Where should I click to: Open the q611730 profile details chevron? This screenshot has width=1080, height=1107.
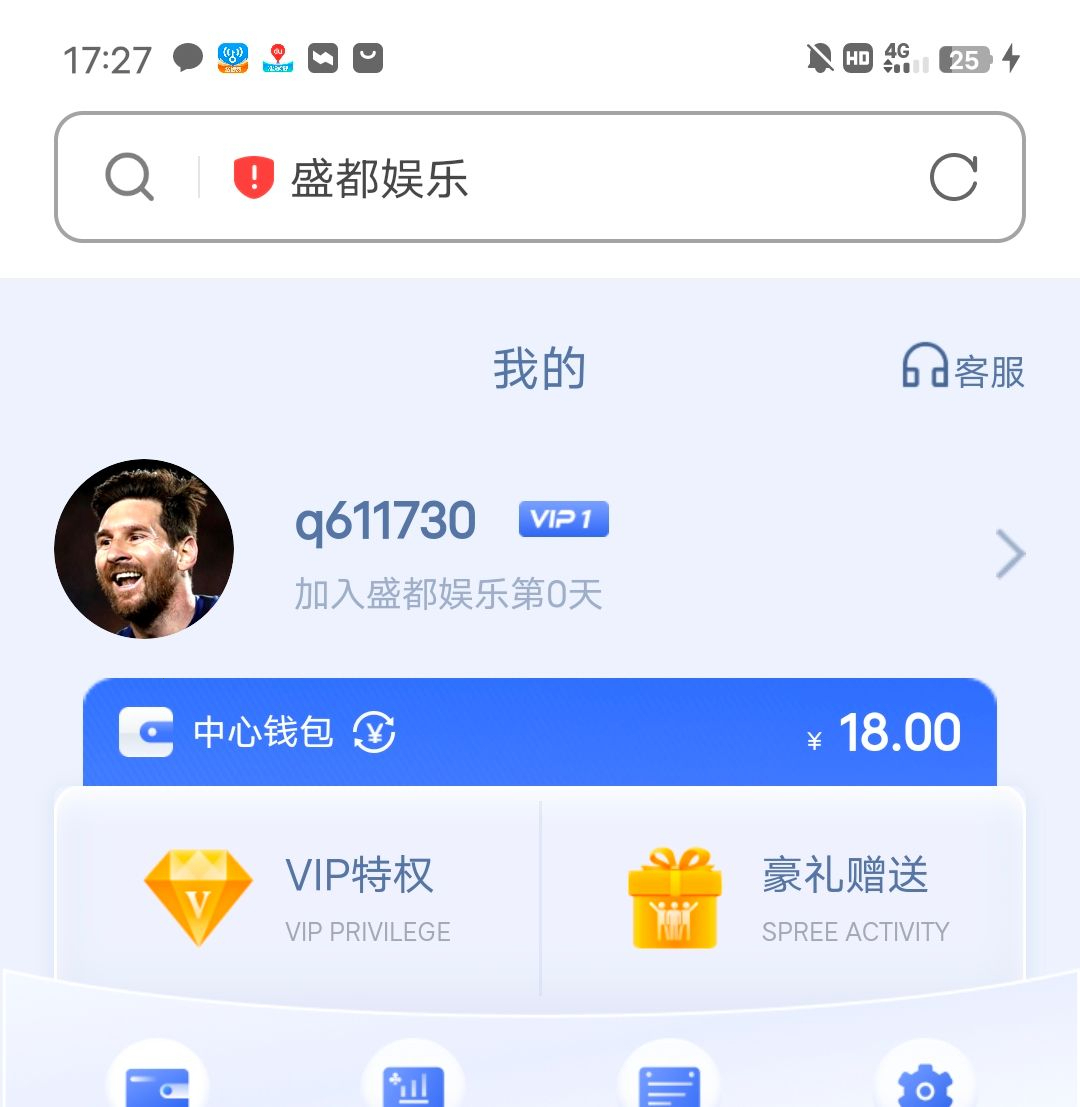pyautogui.click(x=1010, y=554)
